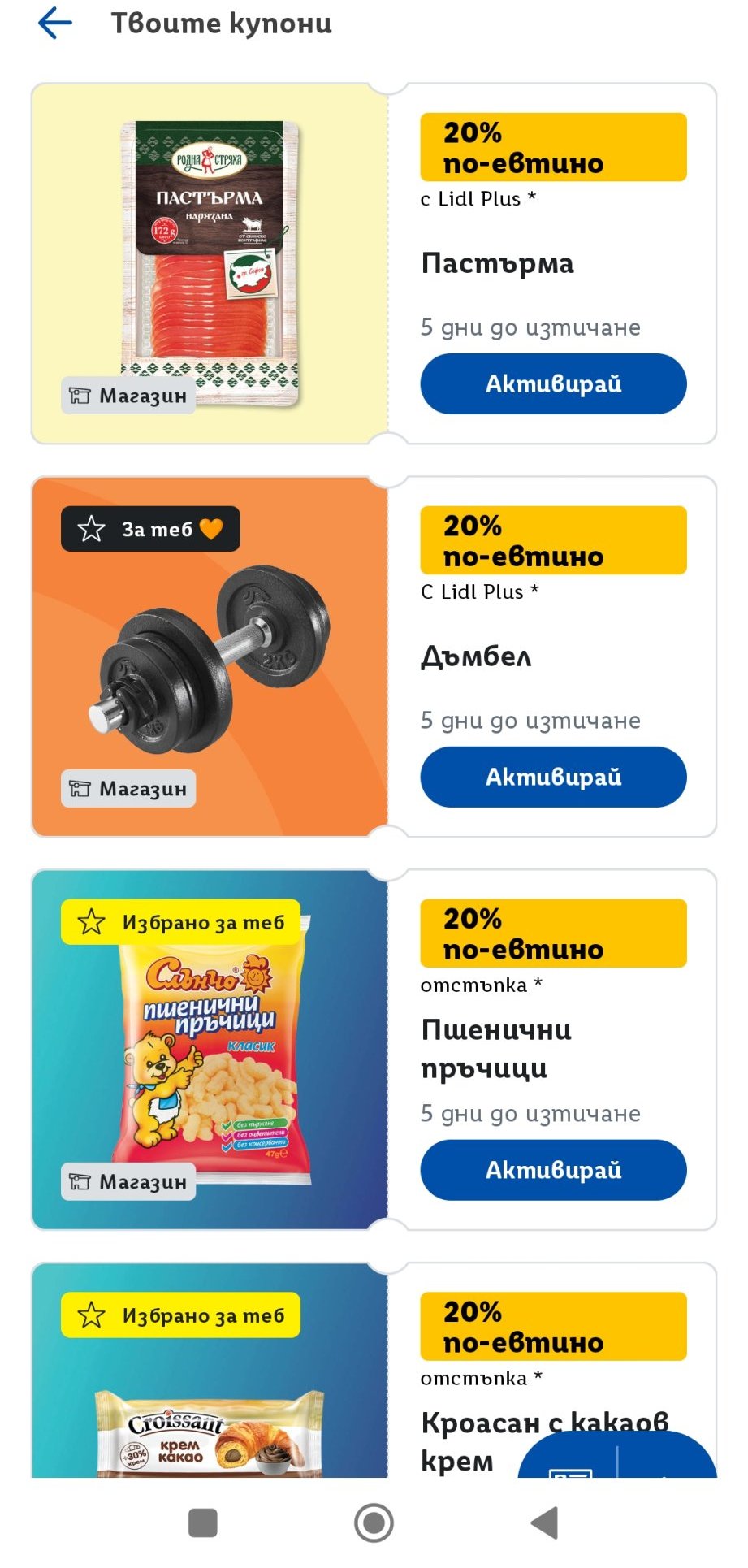This screenshot has height=1568, width=748.
Task: Activate the Дъмбел coupon
Action: (553, 778)
